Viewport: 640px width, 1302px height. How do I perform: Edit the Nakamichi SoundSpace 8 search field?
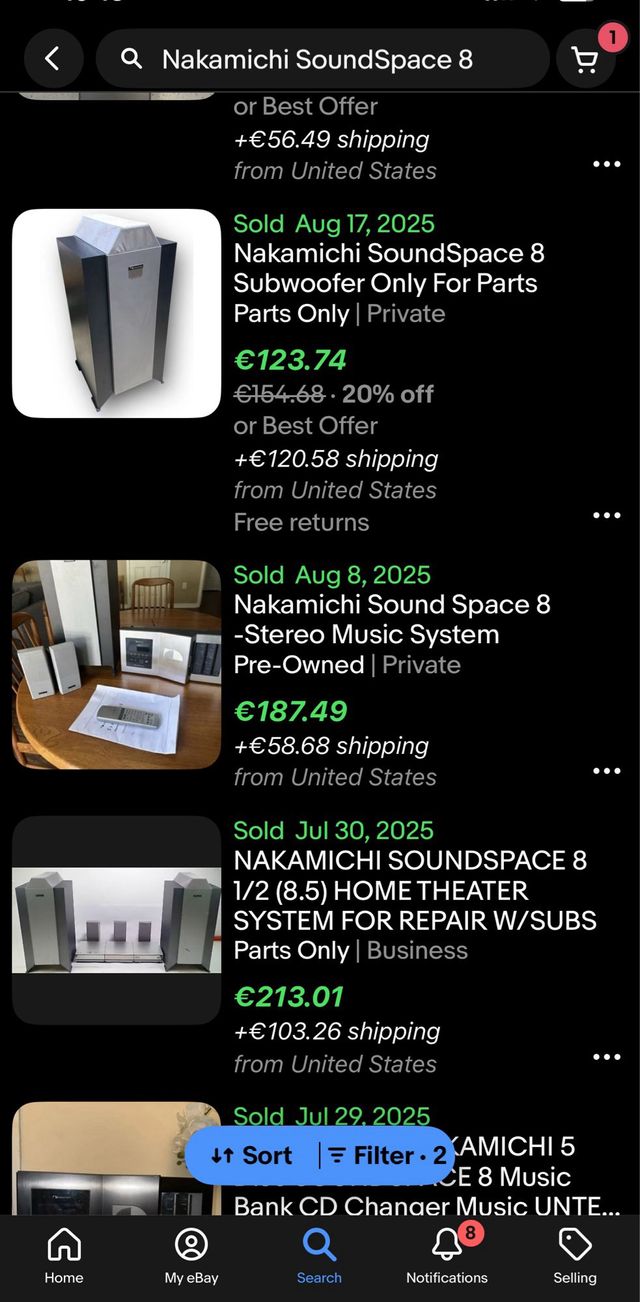click(320, 59)
